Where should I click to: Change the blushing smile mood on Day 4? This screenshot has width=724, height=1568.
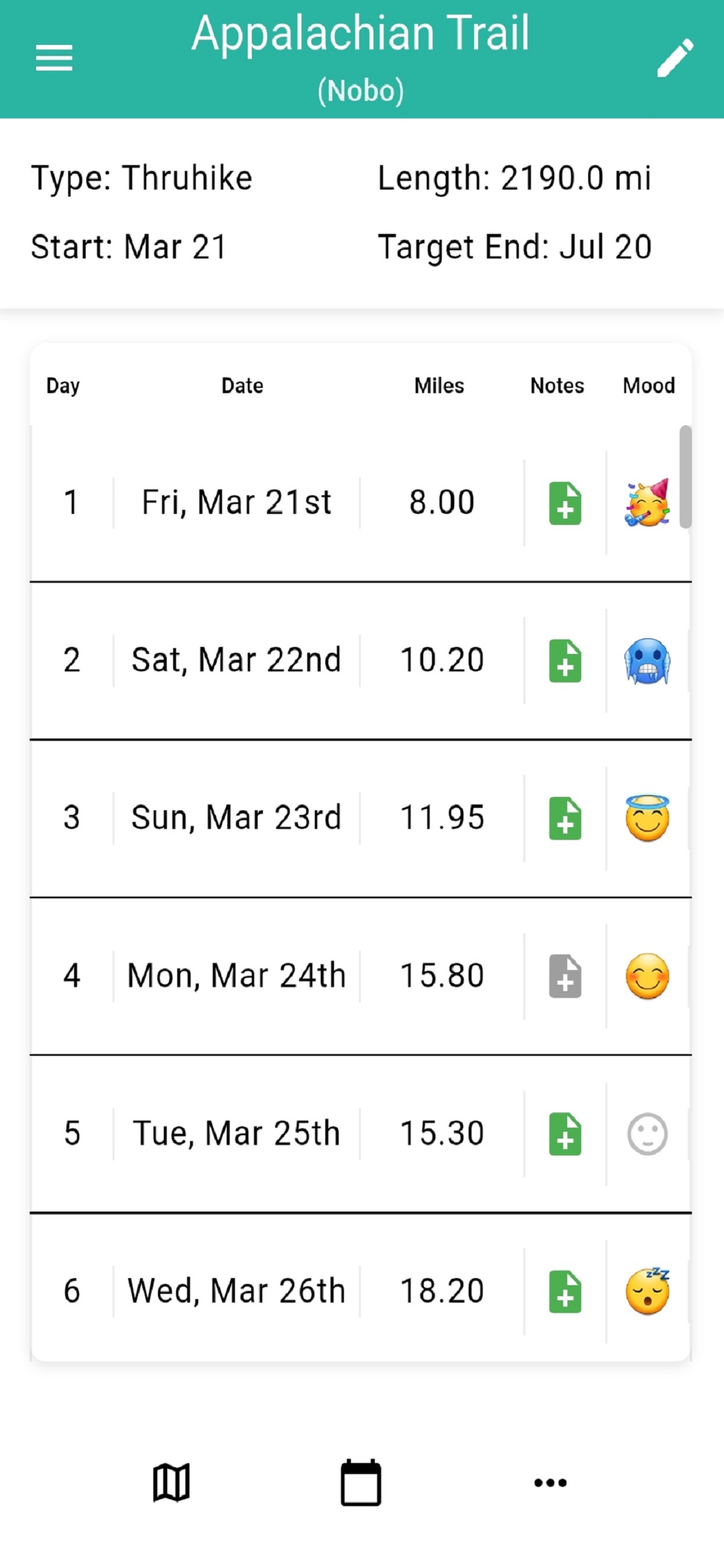click(646, 976)
